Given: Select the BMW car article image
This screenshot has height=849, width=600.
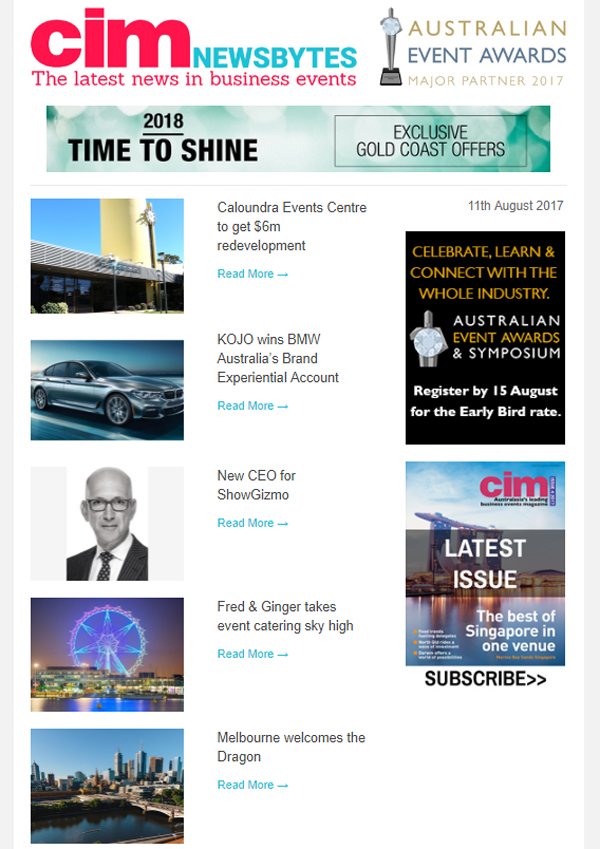Looking at the screenshot, I should [x=107, y=390].
